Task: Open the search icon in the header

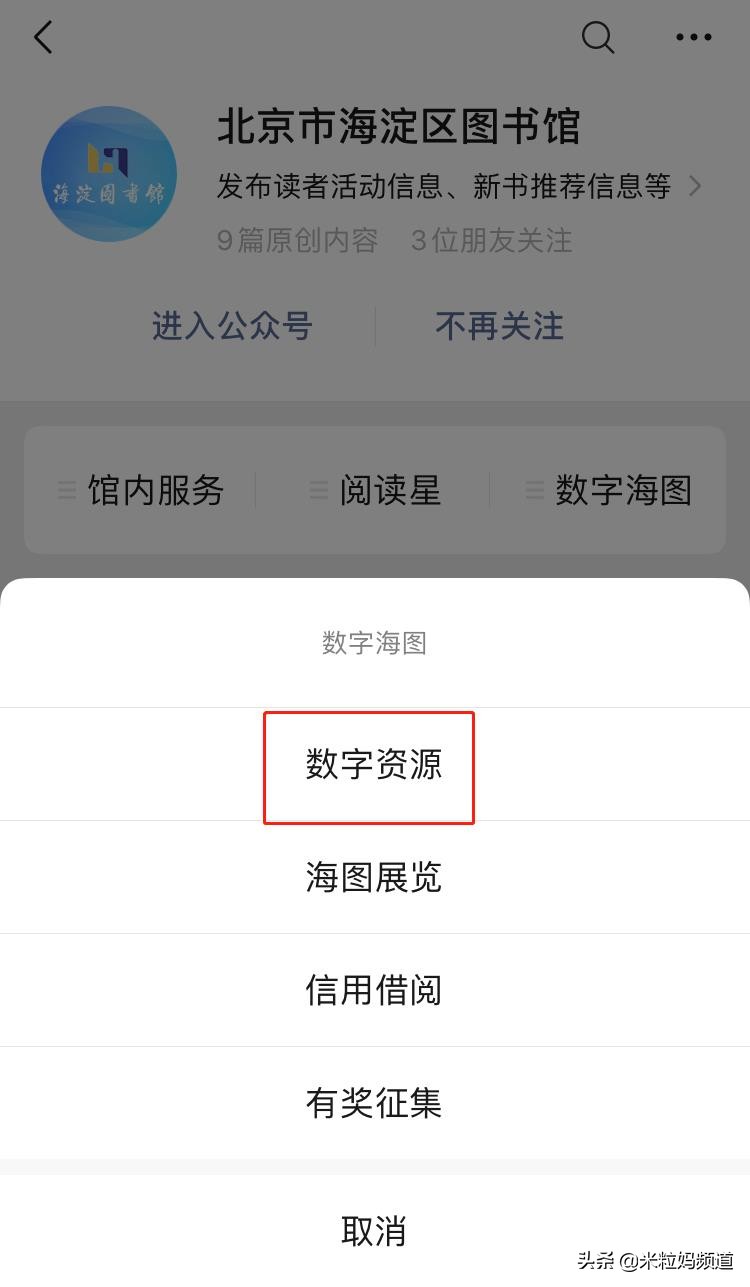Action: [x=598, y=38]
